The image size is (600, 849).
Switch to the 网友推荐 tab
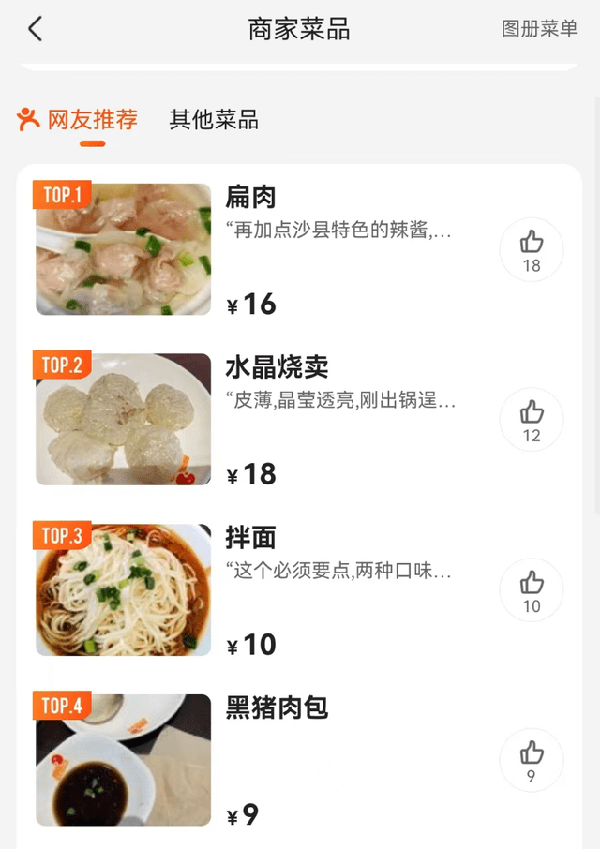tap(92, 120)
